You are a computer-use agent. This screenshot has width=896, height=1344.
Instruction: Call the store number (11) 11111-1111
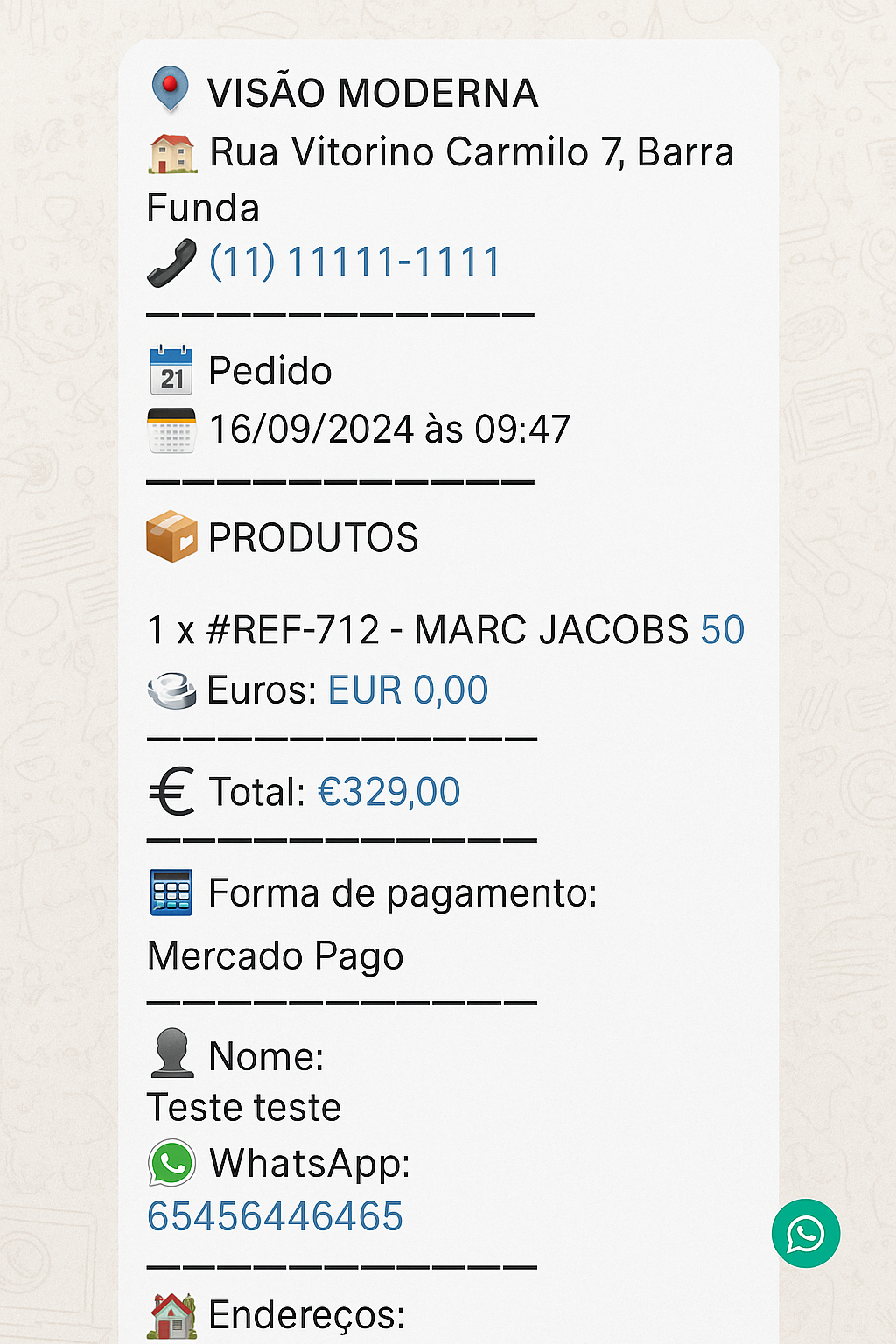[x=354, y=262]
